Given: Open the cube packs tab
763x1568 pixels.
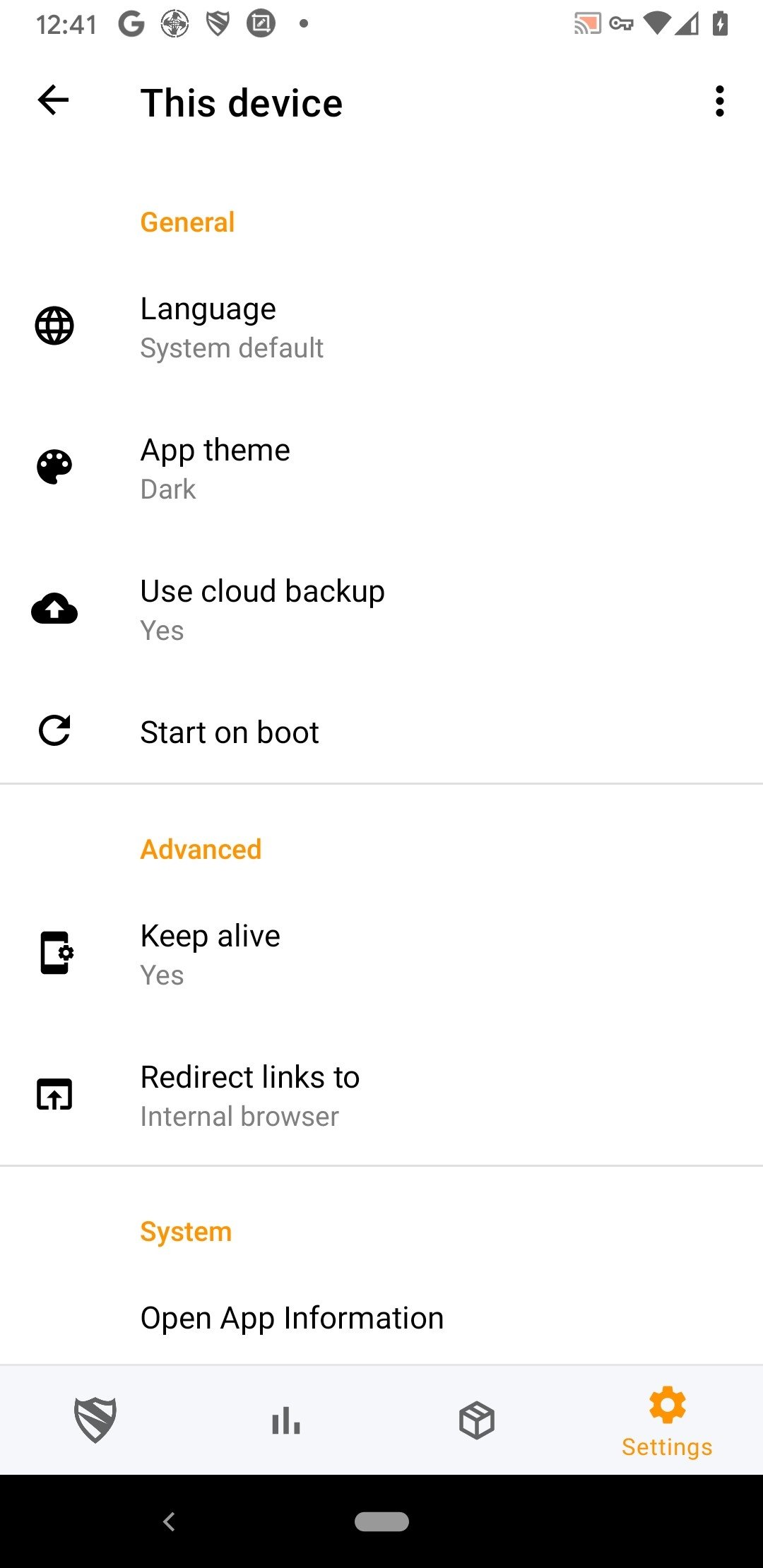Looking at the screenshot, I should click(x=477, y=1420).
